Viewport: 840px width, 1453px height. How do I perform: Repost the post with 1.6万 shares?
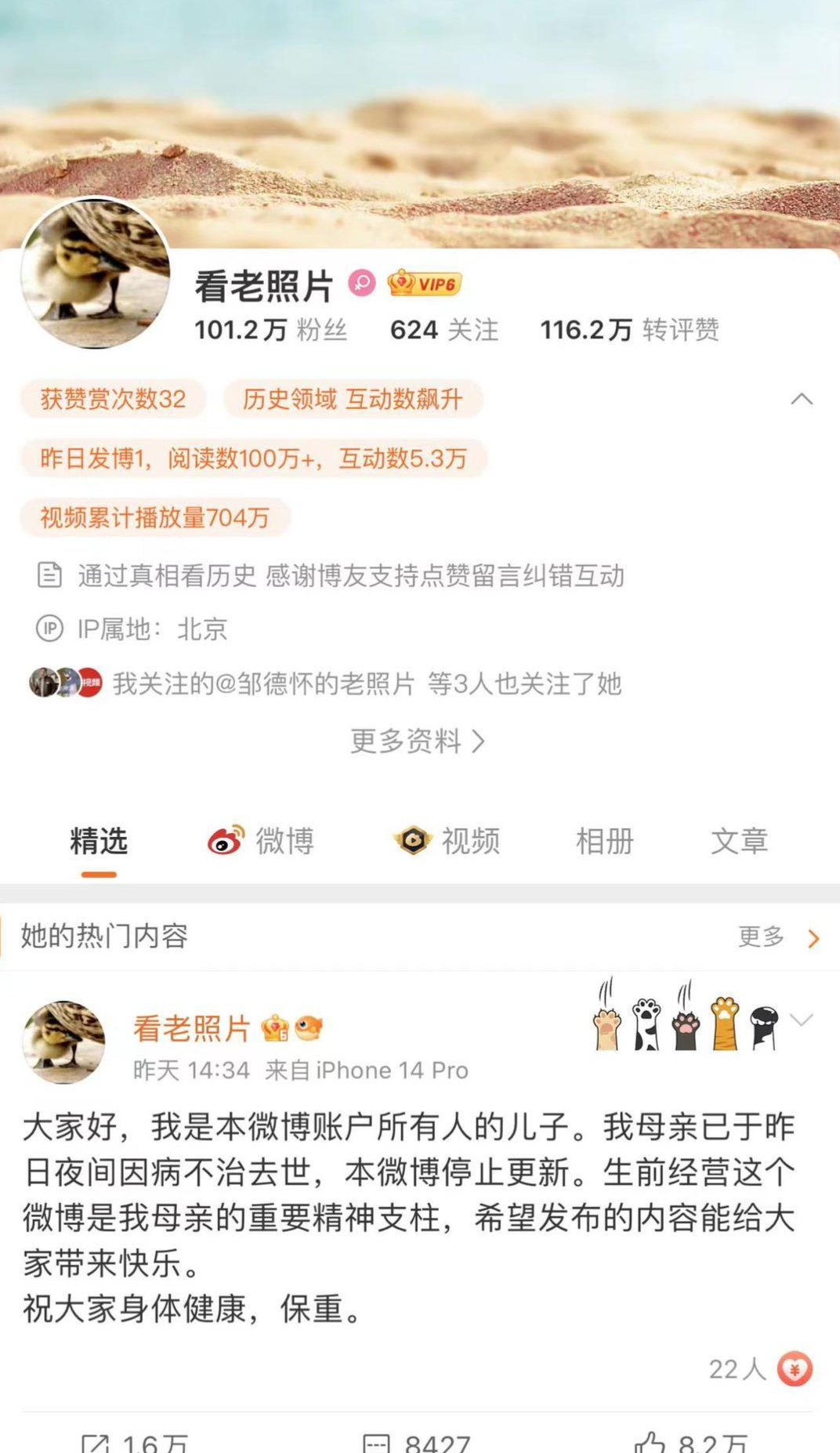coord(133,1442)
